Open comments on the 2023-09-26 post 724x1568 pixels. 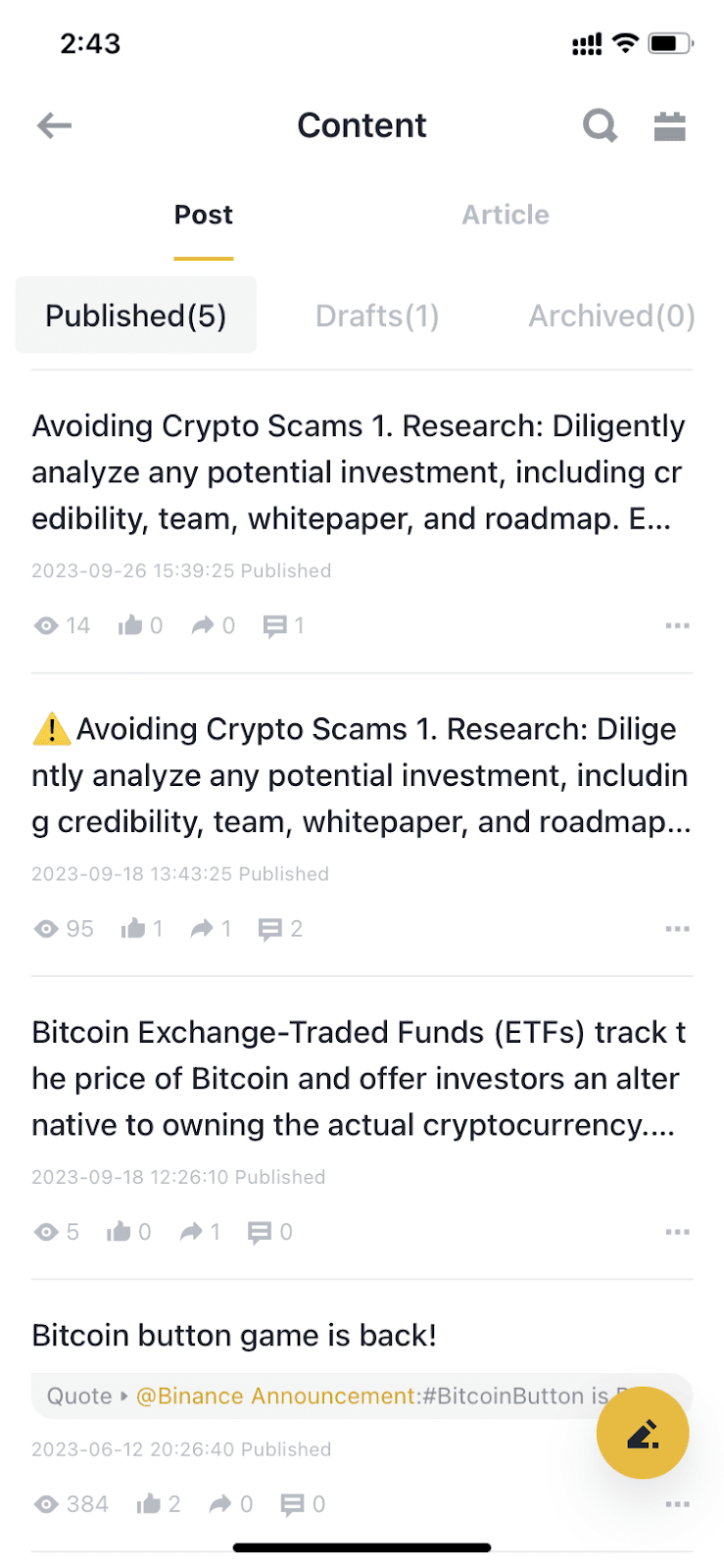283,625
